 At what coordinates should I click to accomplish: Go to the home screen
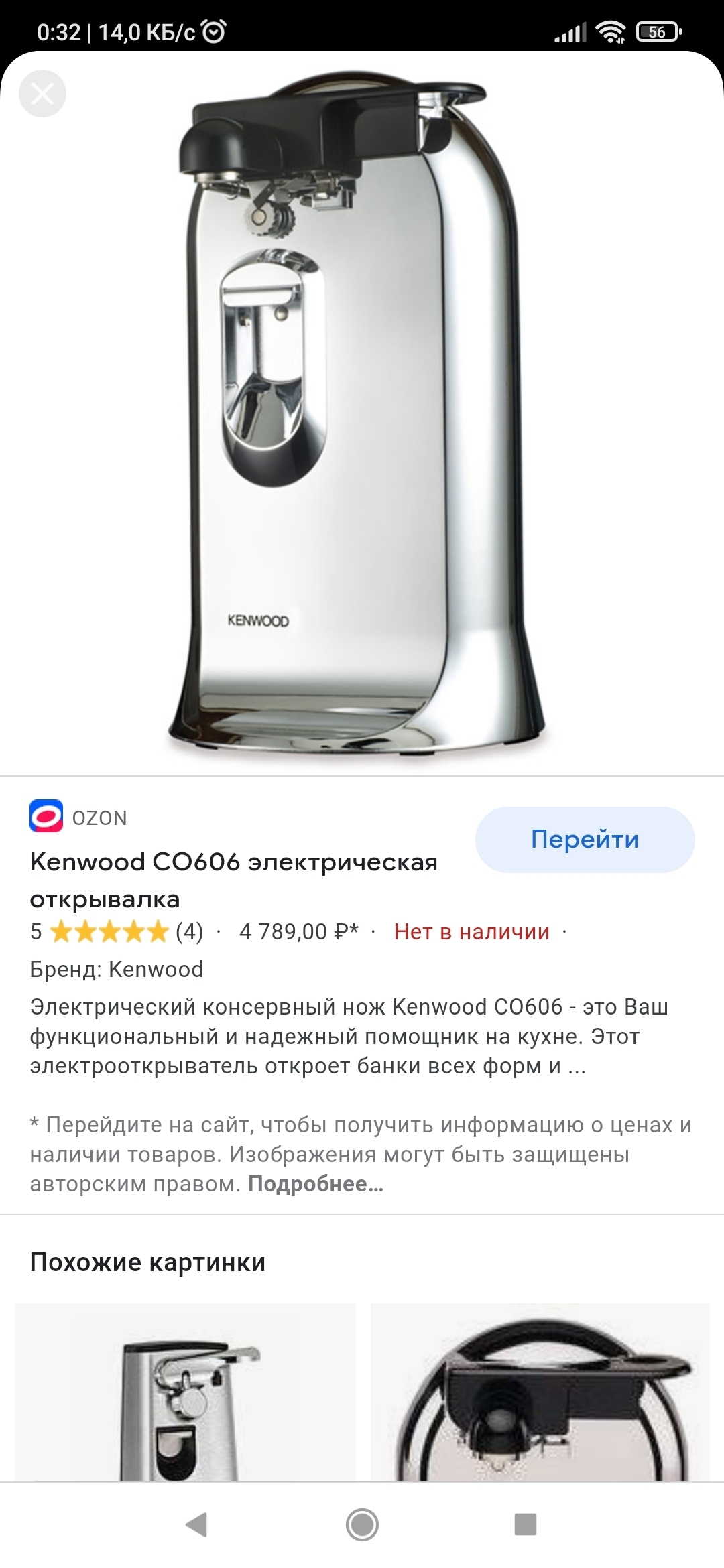coord(362,1524)
